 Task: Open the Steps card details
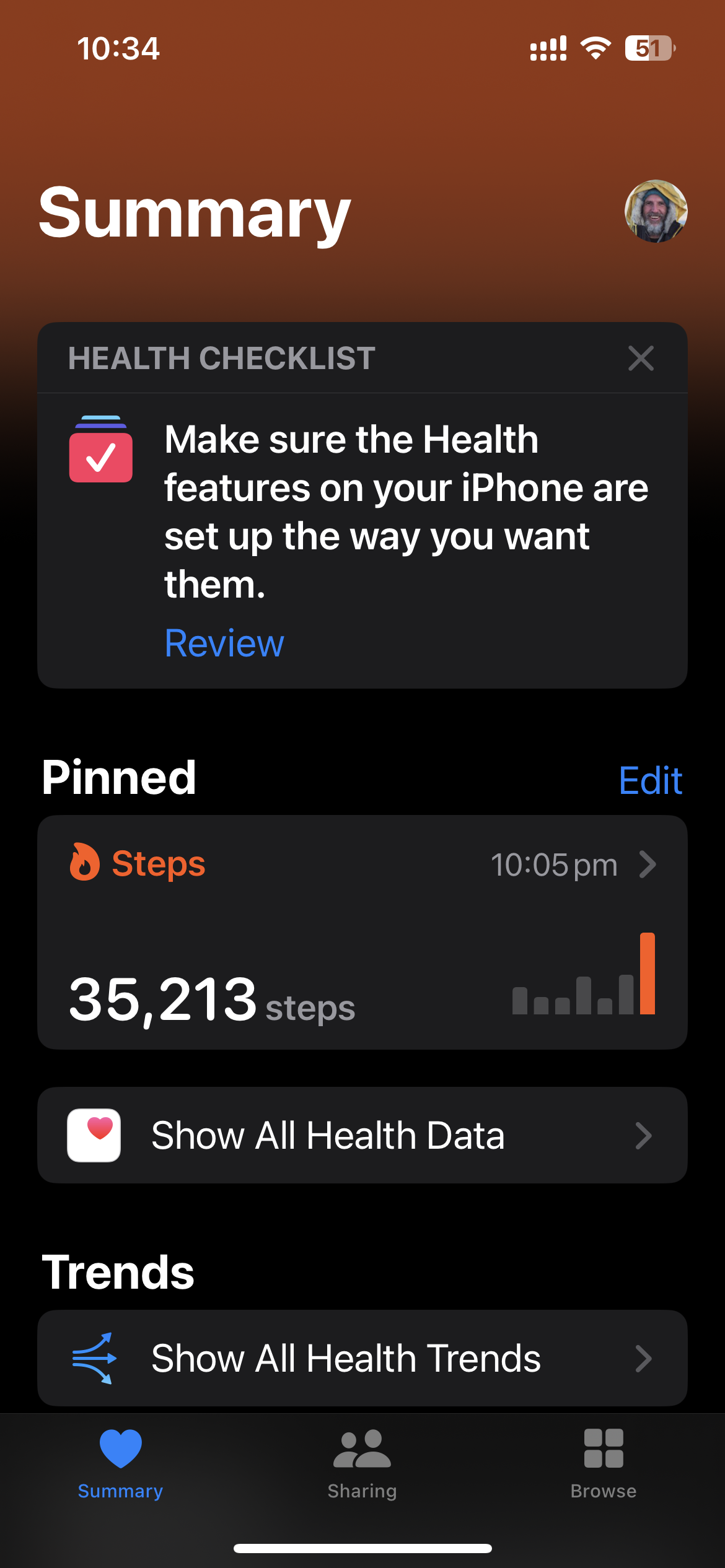tap(362, 931)
